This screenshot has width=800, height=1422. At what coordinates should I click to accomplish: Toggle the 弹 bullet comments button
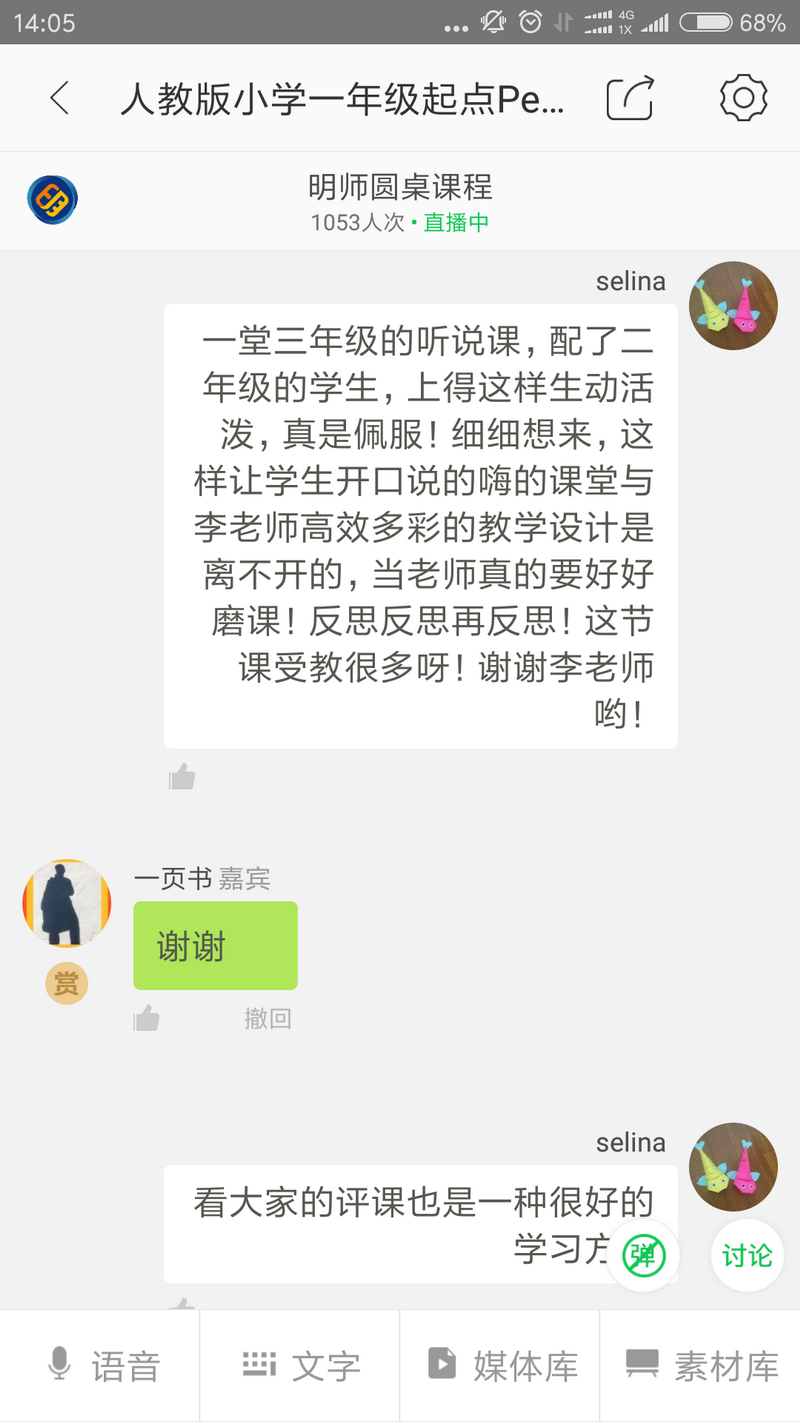643,1255
